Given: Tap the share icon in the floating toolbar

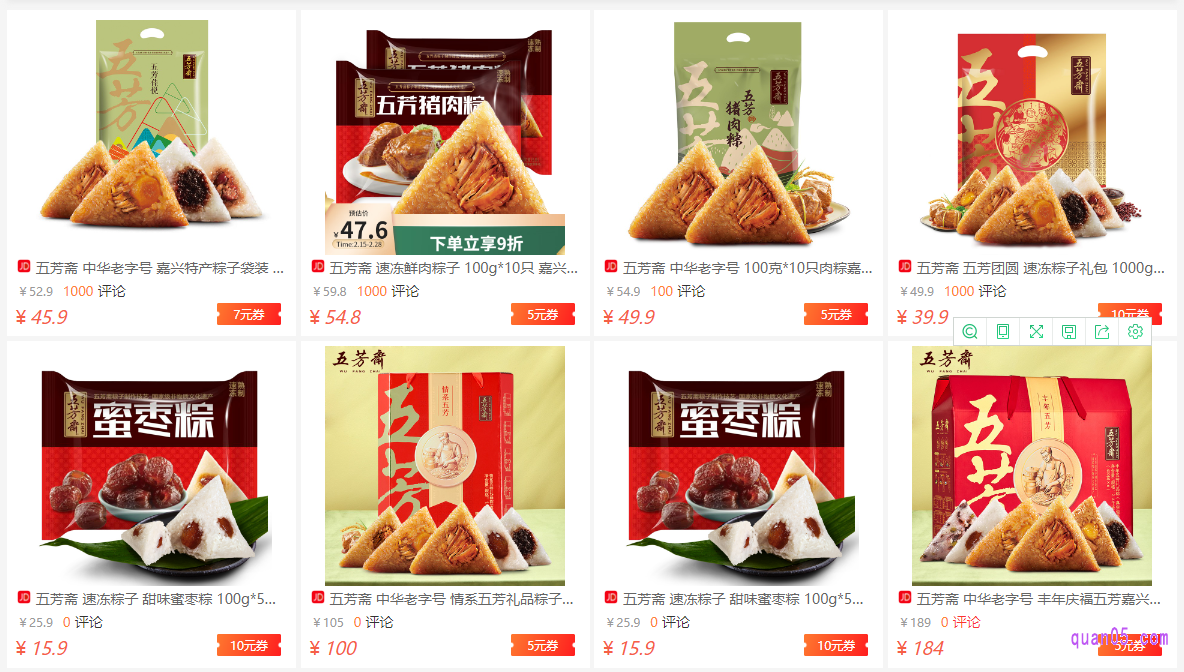Looking at the screenshot, I should click(x=1102, y=332).
